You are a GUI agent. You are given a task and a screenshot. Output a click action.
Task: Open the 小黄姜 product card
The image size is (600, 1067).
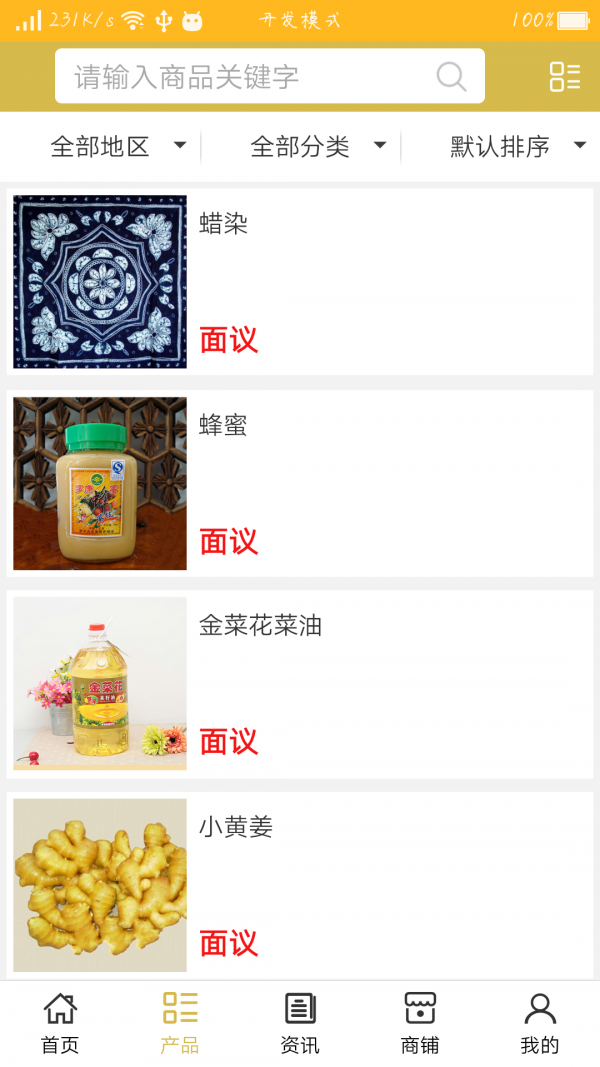click(300, 885)
